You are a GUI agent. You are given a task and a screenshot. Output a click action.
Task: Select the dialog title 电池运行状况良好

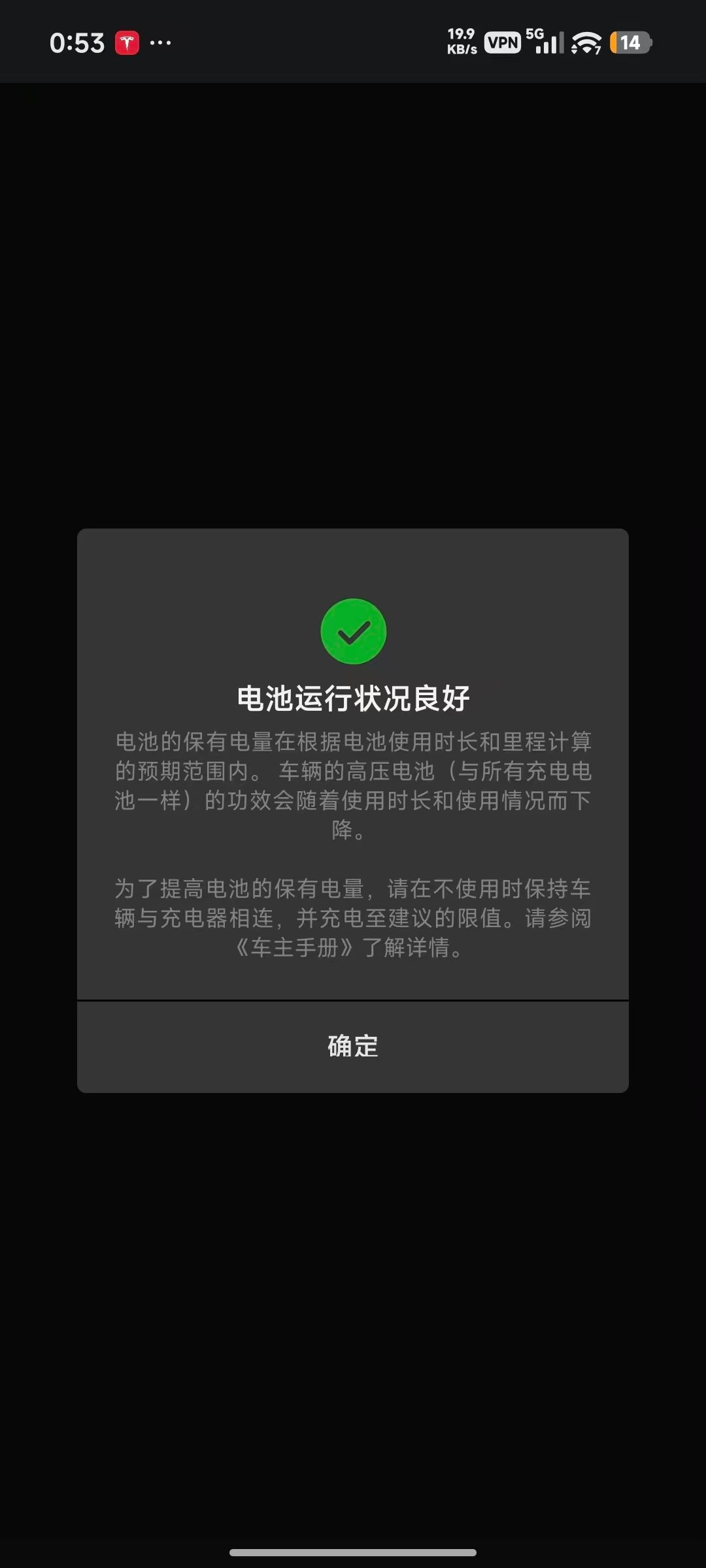353,697
